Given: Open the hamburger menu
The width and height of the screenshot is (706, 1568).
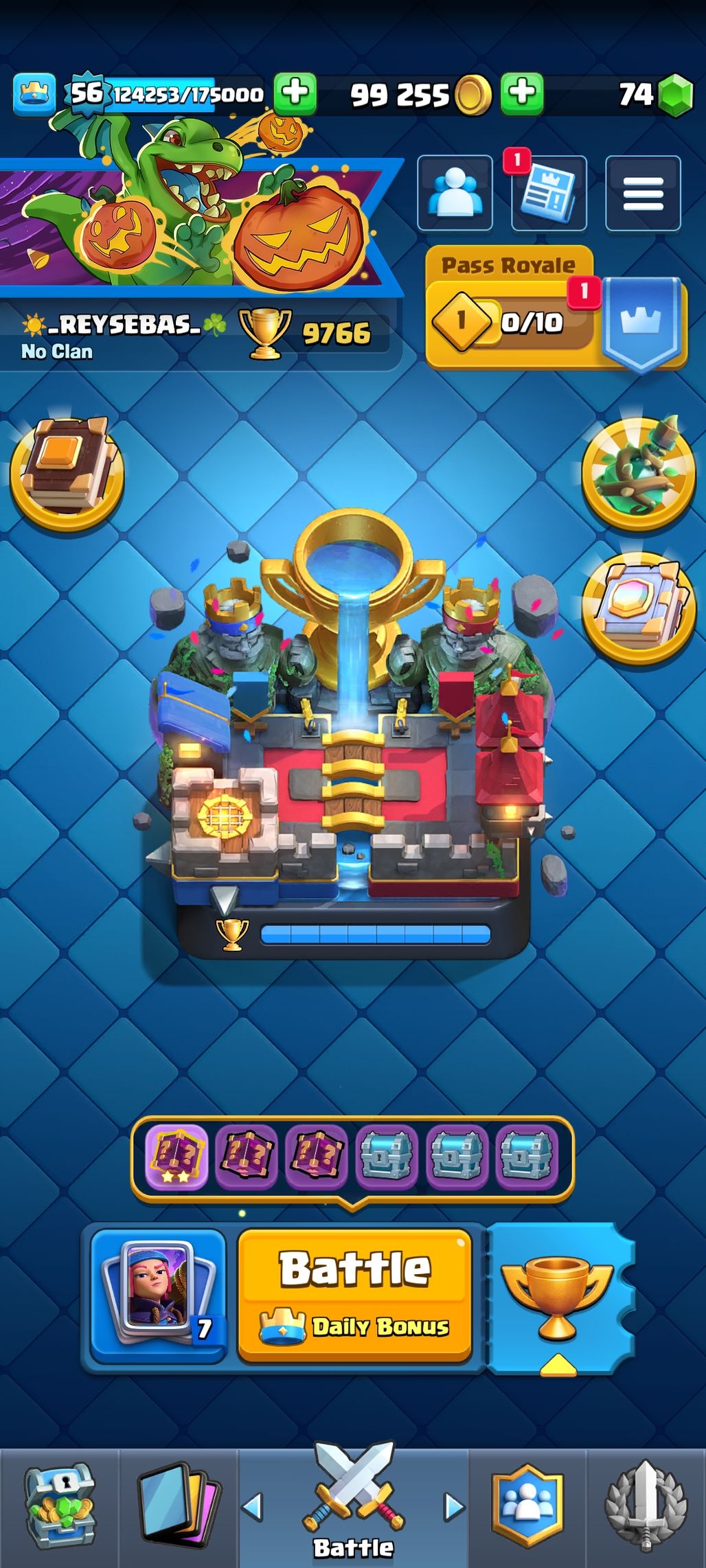Looking at the screenshot, I should [643, 193].
